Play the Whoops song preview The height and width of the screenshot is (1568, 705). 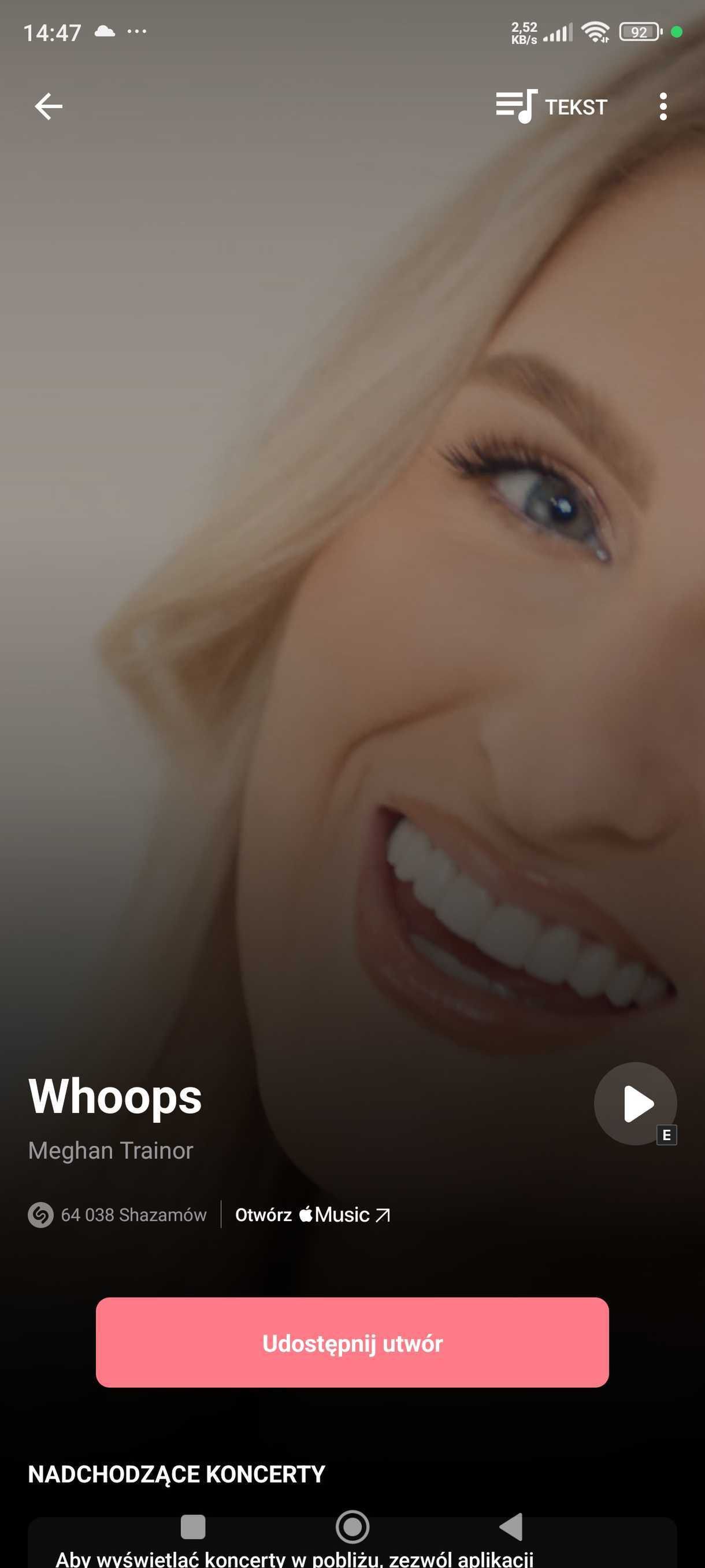point(635,1103)
